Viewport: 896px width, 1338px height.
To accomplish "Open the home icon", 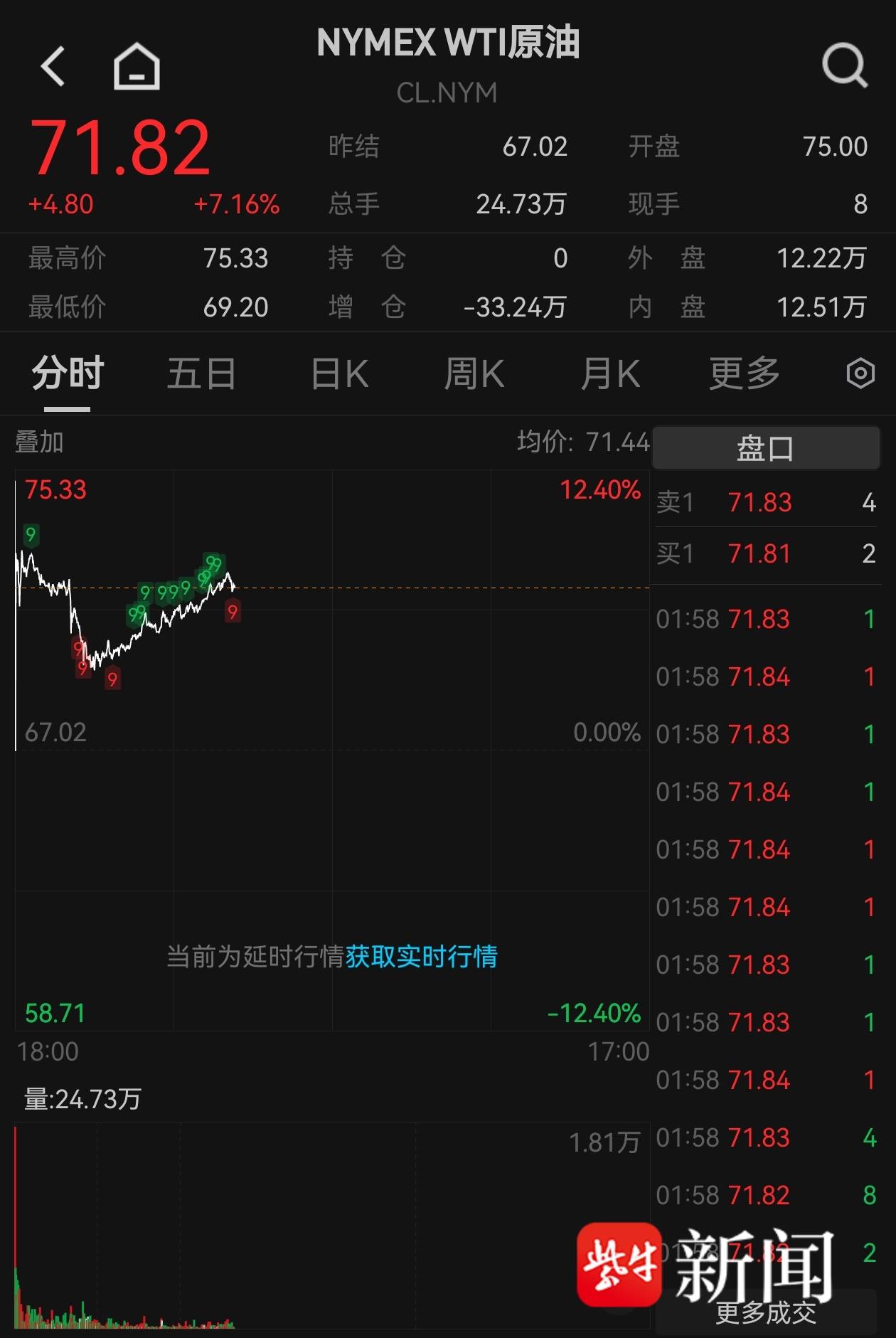I will [137, 67].
